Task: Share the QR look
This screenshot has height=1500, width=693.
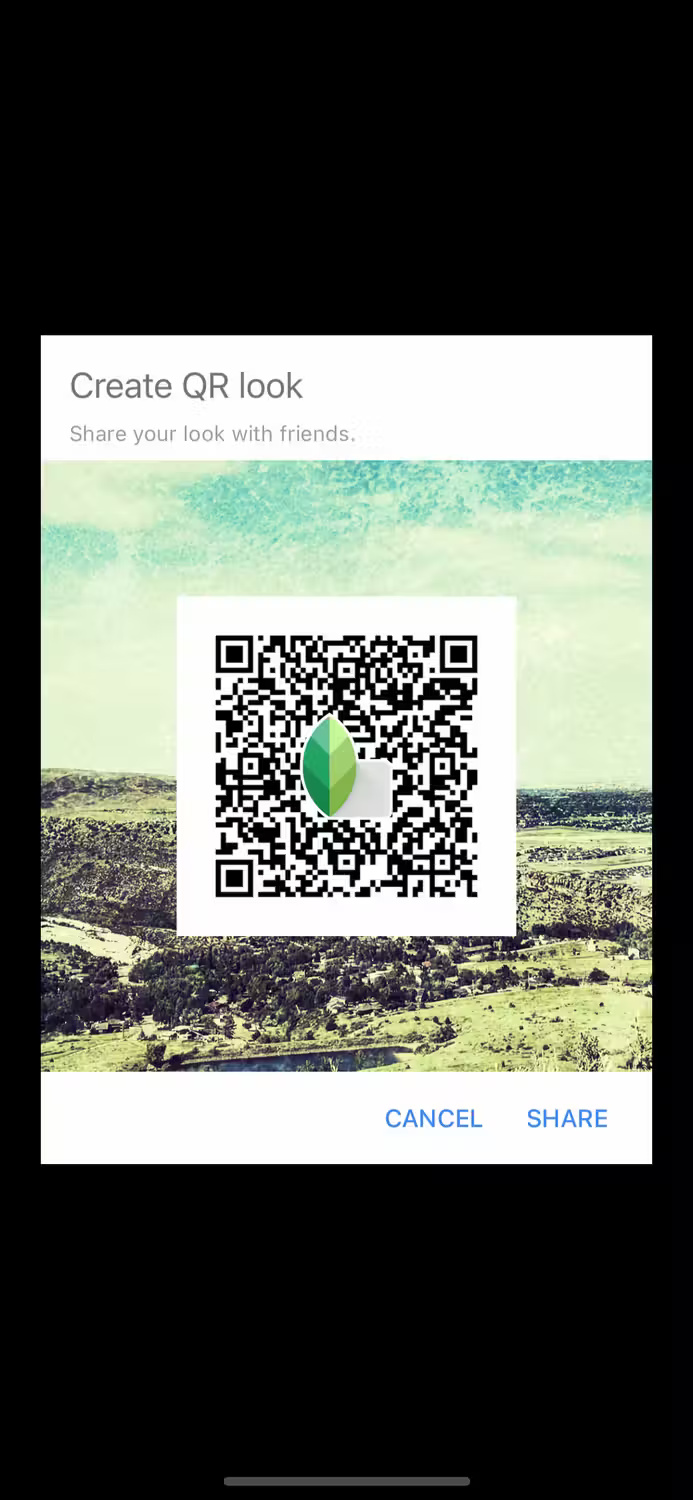Action: tap(567, 1118)
